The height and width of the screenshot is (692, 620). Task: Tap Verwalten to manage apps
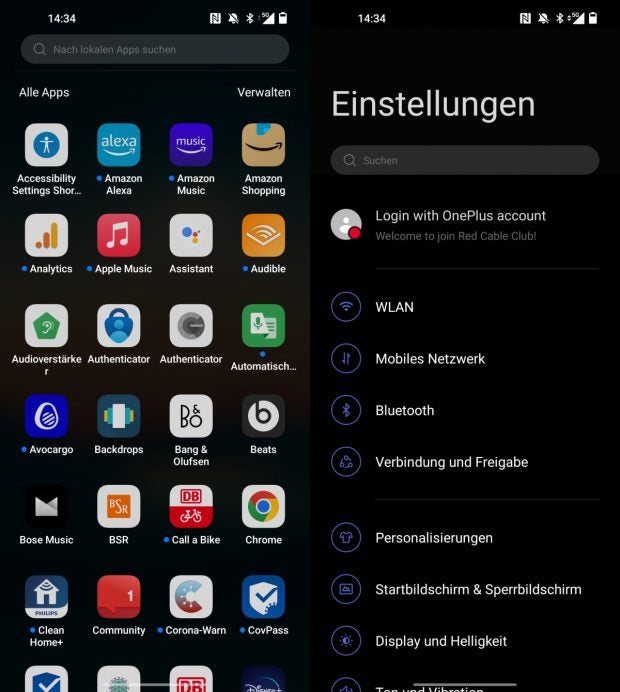tap(263, 92)
